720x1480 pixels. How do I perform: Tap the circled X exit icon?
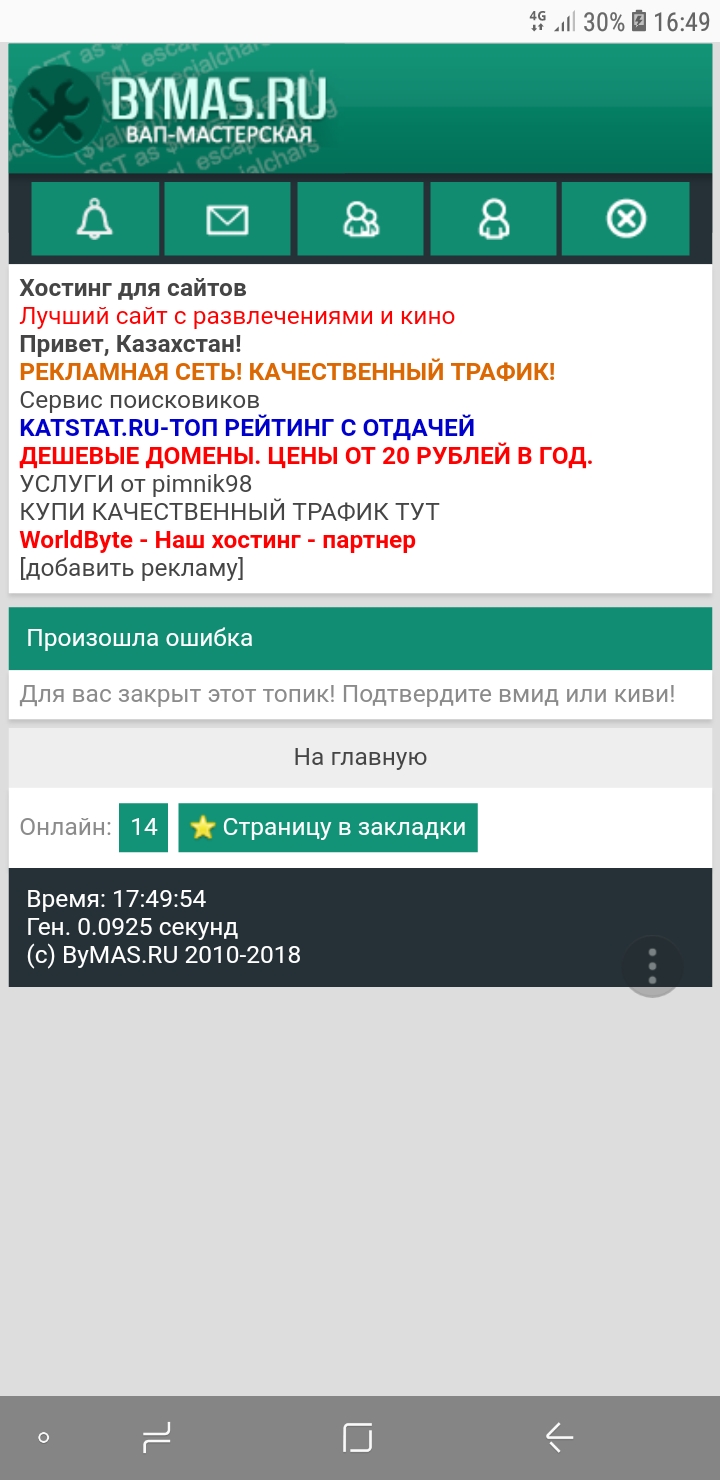[x=626, y=218]
